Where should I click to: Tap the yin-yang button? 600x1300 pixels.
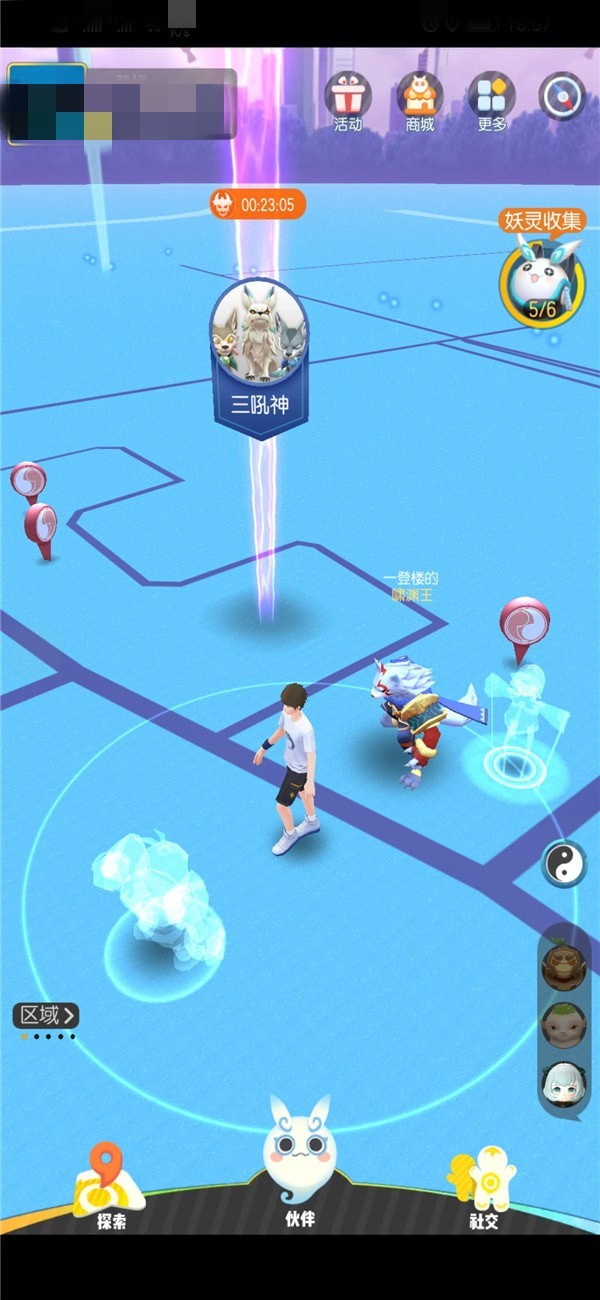[564, 863]
